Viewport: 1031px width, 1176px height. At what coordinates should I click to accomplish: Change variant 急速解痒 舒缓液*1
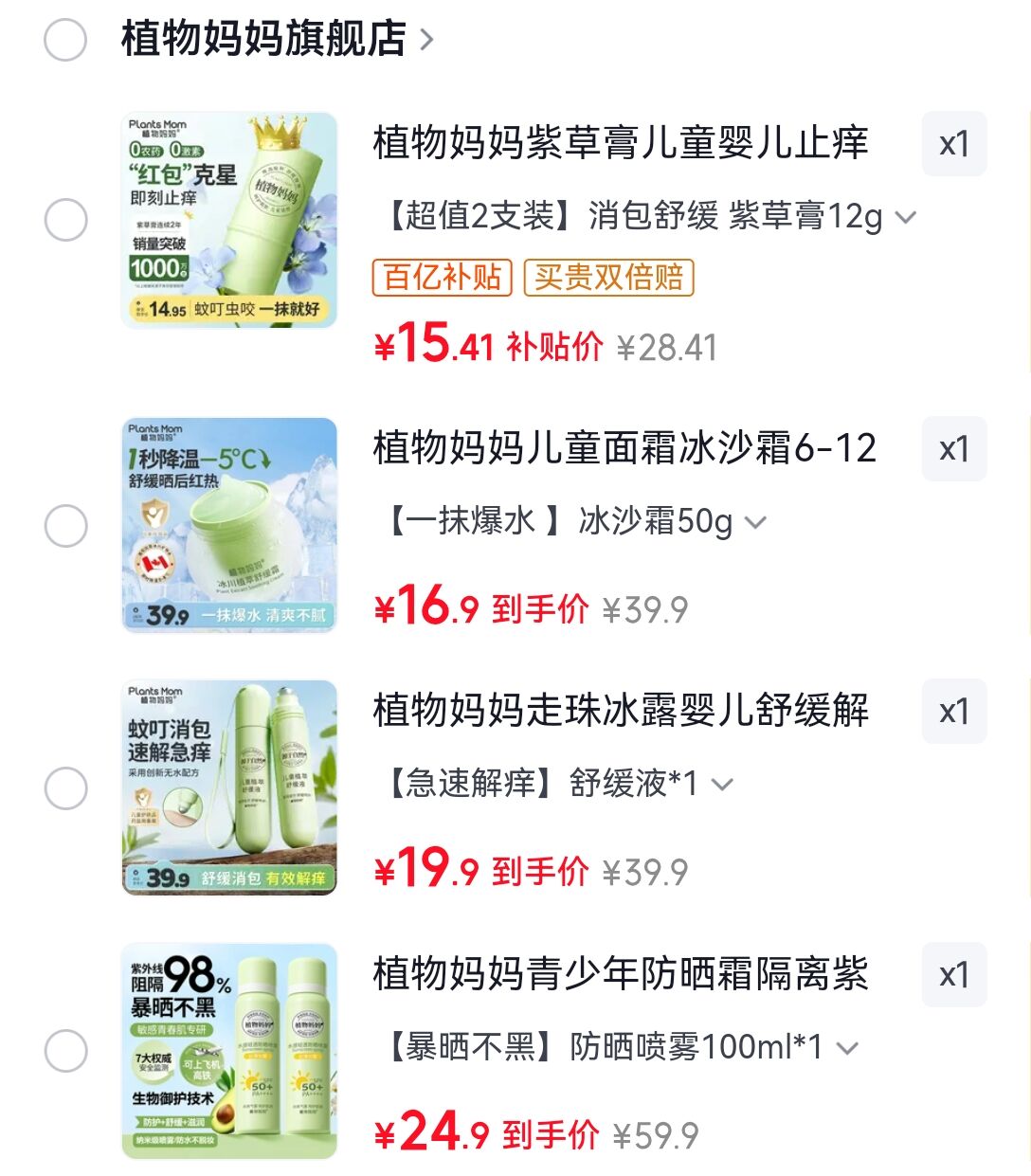click(x=559, y=784)
